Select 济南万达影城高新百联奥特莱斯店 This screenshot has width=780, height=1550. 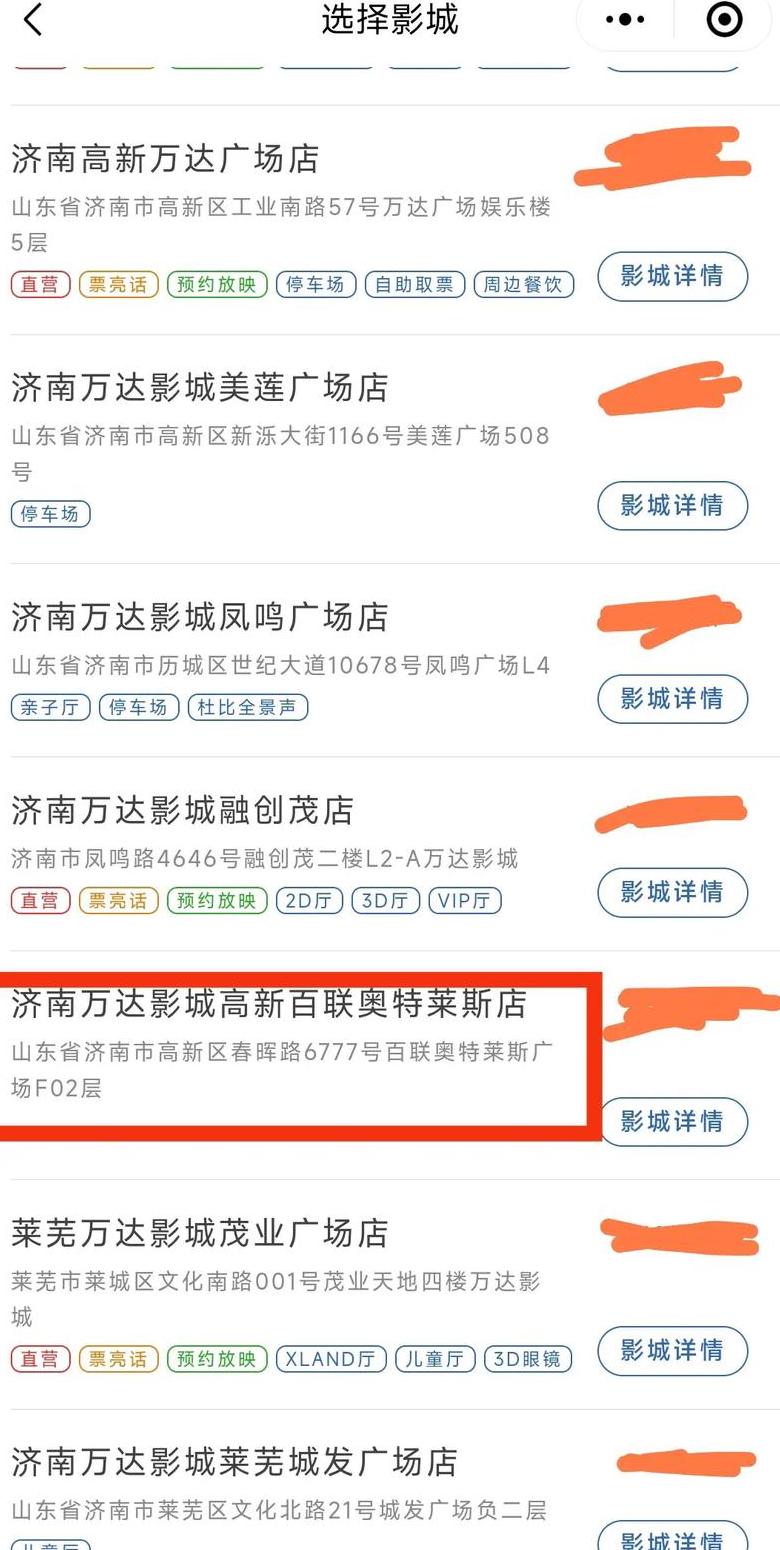269,1004
